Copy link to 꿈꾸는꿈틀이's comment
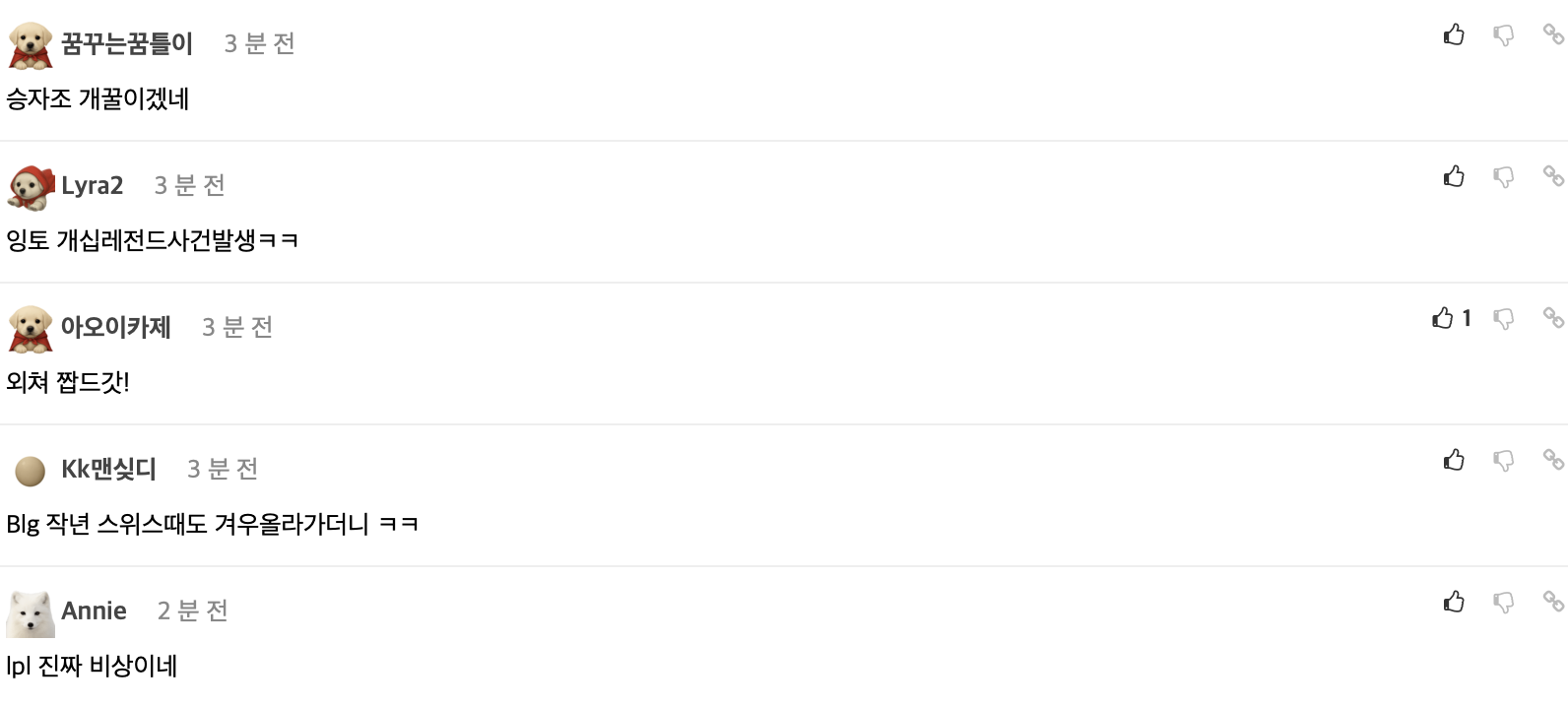Viewport: 1568px width, 707px height. point(1553,34)
